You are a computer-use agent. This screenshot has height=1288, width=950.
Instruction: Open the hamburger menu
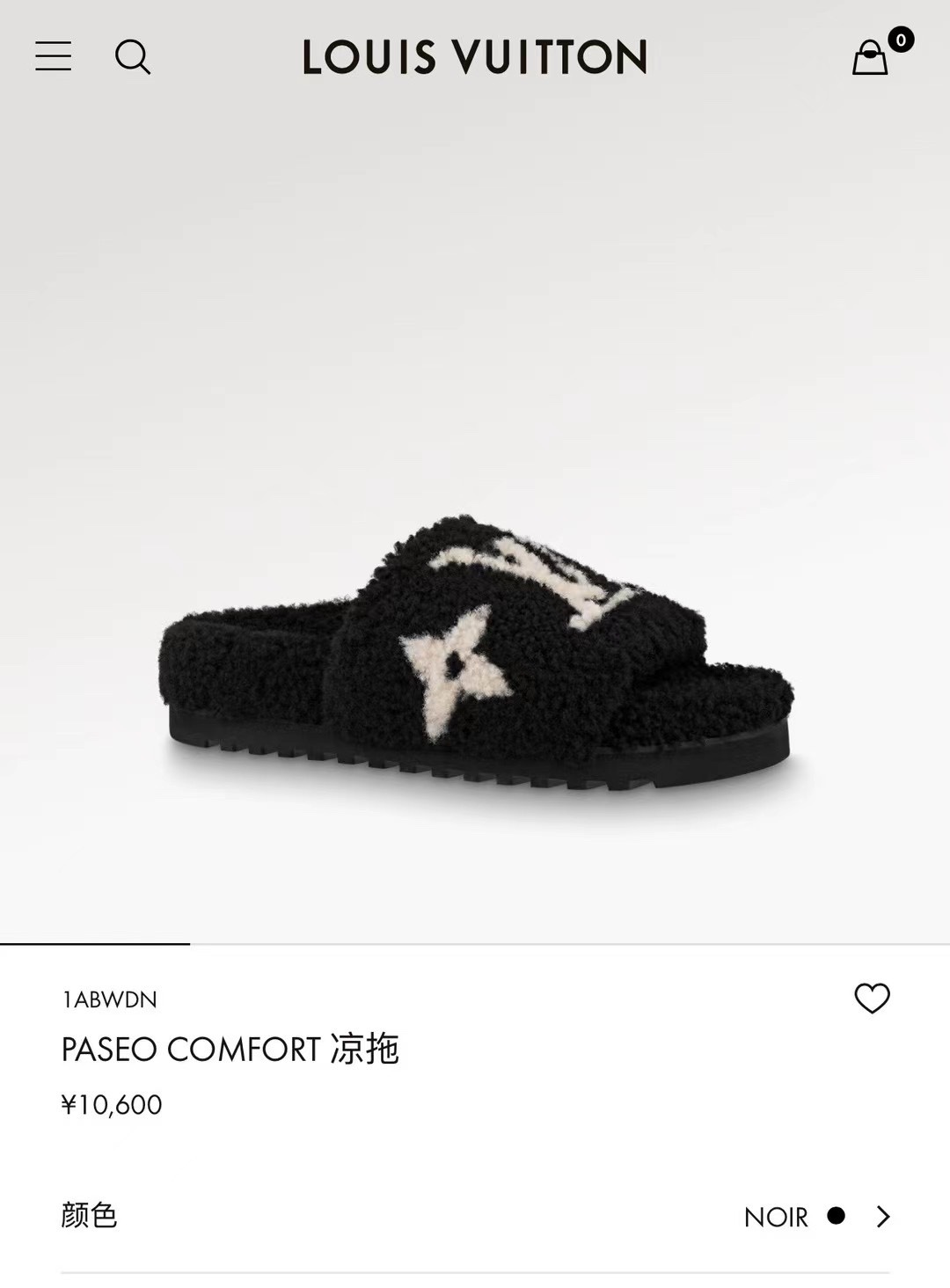pos(53,56)
